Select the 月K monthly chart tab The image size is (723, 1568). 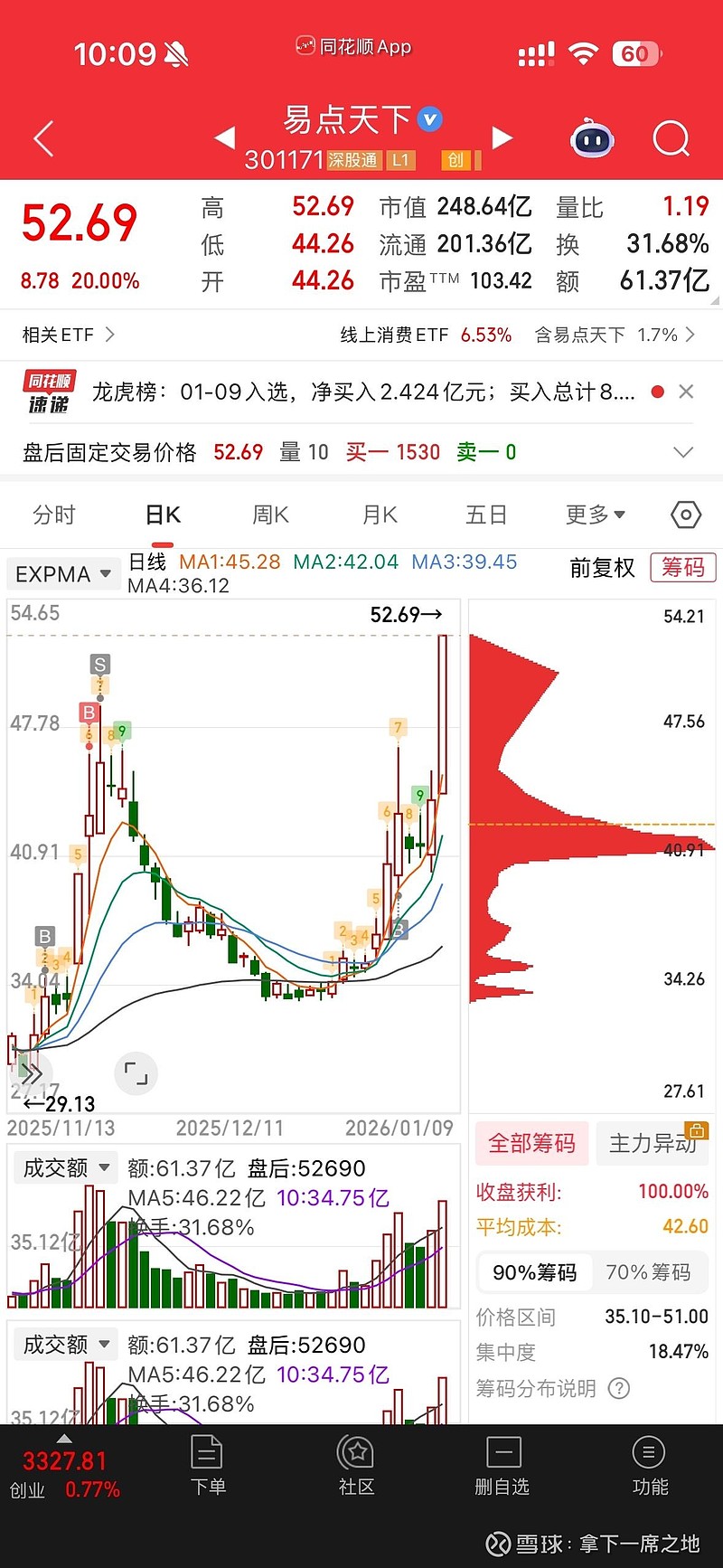[x=378, y=514]
